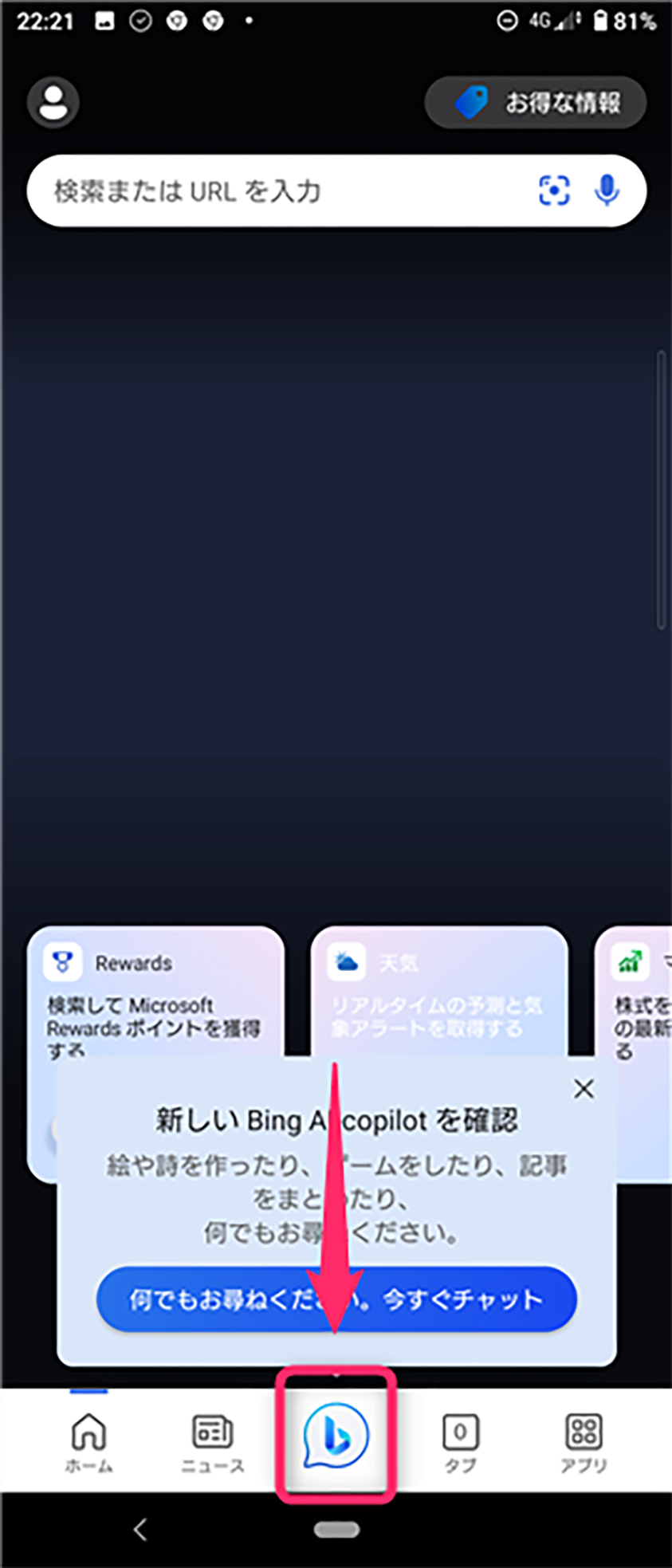Go back with system back arrow

(x=140, y=1529)
